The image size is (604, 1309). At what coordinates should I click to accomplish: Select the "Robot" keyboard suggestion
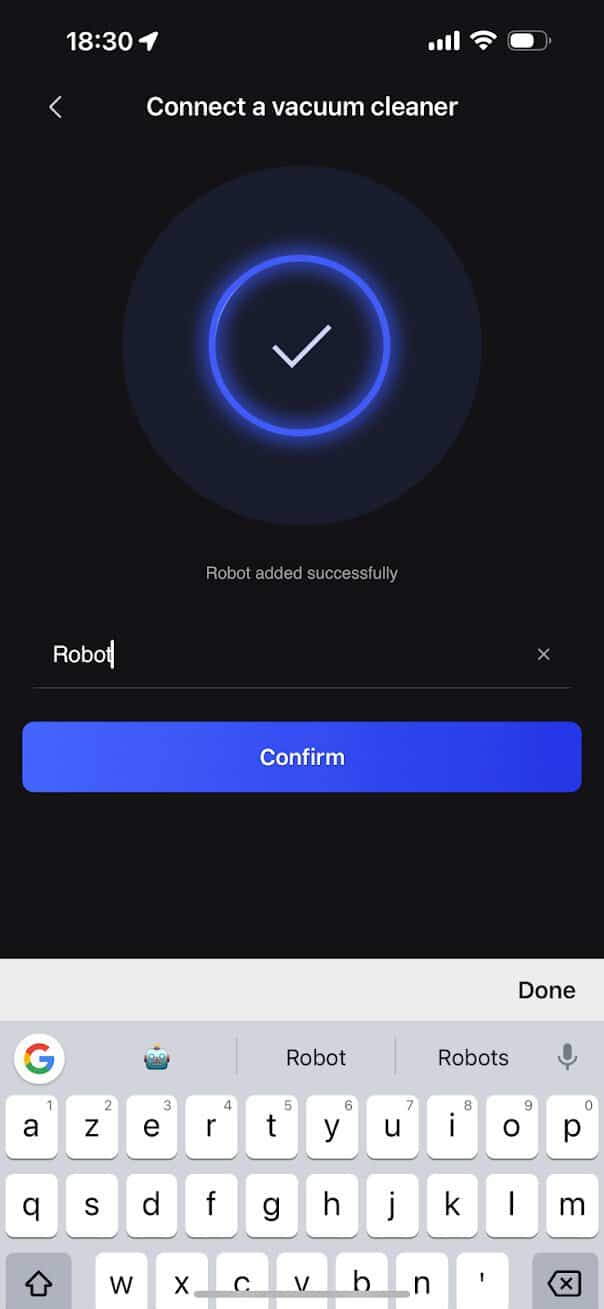pyautogui.click(x=316, y=1057)
